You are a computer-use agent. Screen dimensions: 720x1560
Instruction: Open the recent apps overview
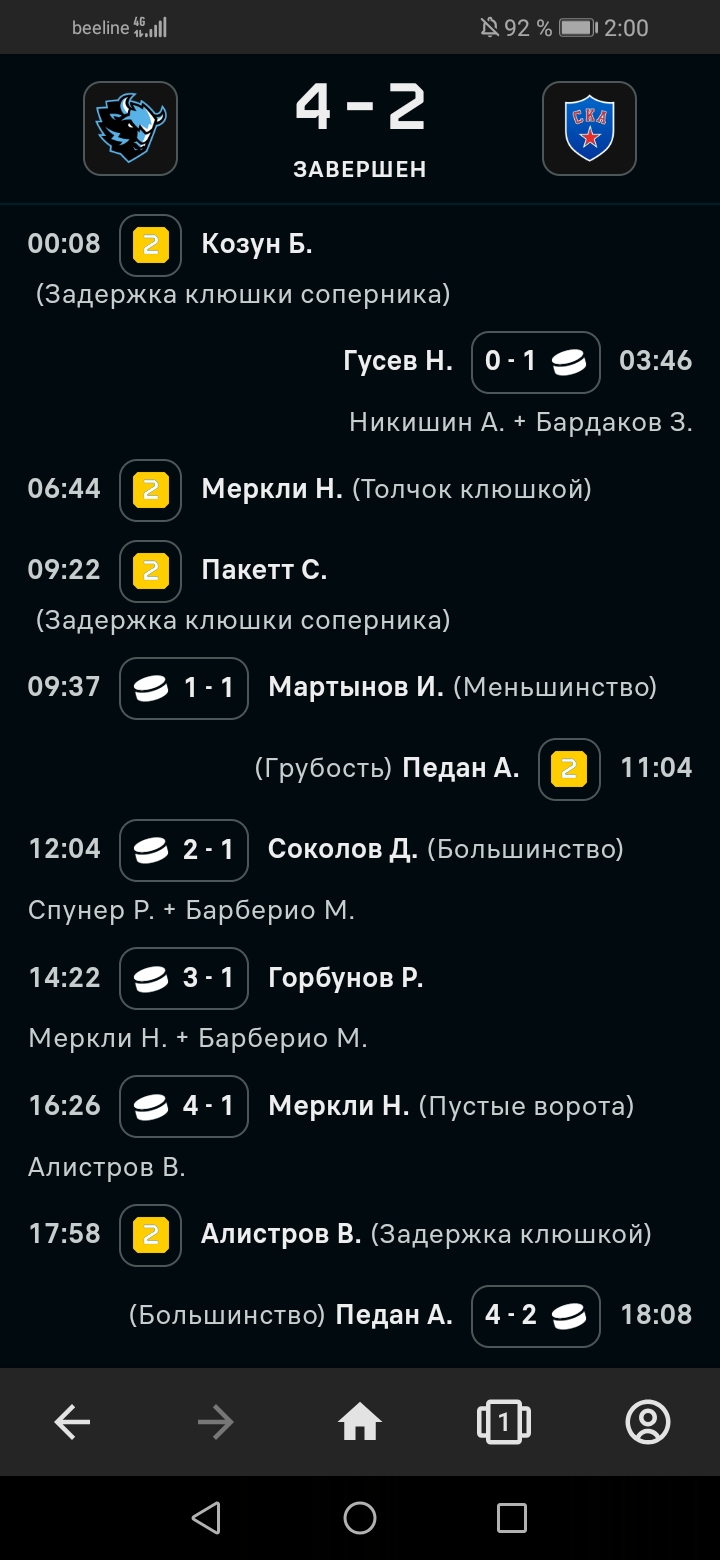point(511,1518)
